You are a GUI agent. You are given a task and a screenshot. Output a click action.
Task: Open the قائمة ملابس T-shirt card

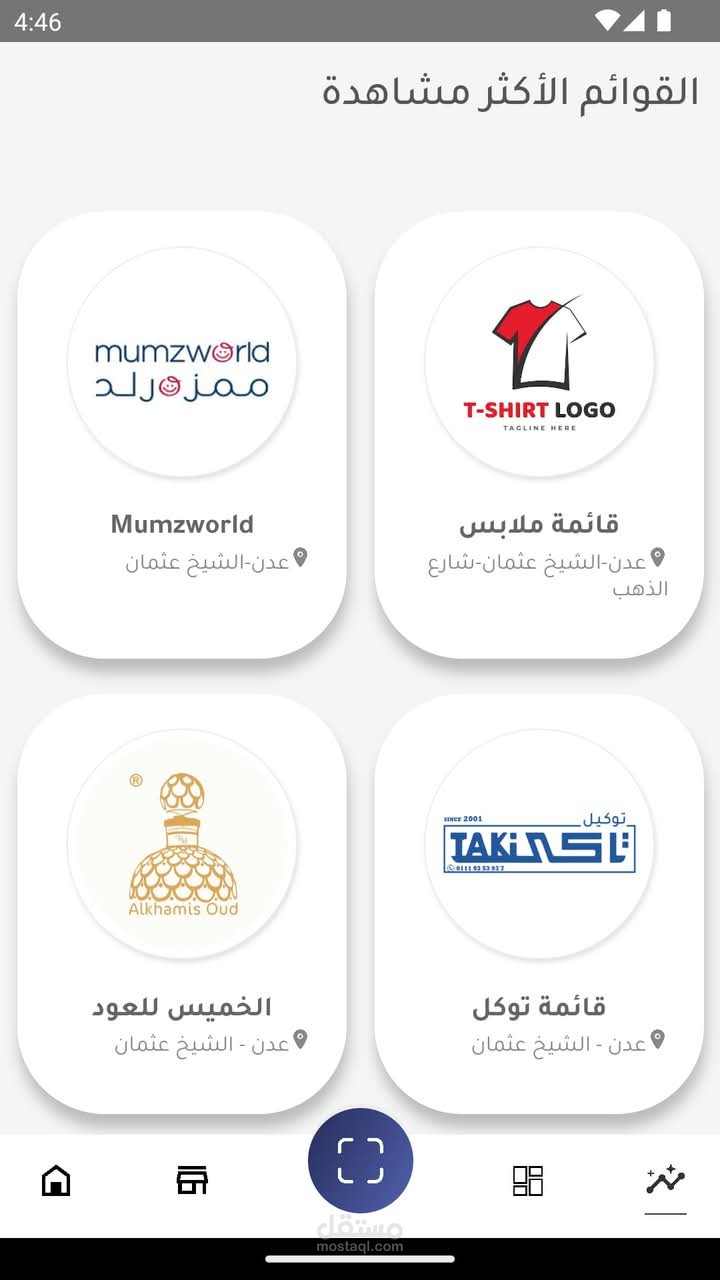click(539, 435)
